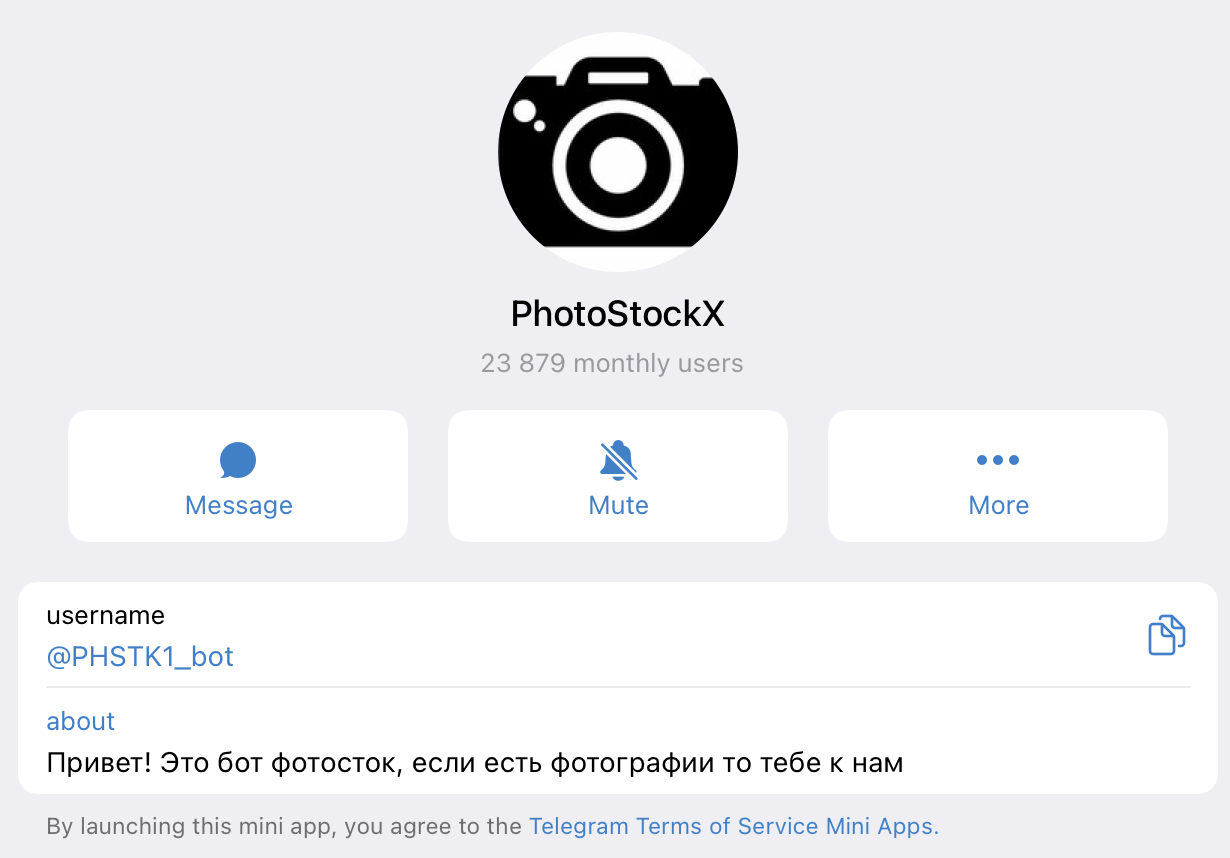The width and height of the screenshot is (1230, 858).
Task: Open the @PHSTK1_bot username link
Action: 140,657
